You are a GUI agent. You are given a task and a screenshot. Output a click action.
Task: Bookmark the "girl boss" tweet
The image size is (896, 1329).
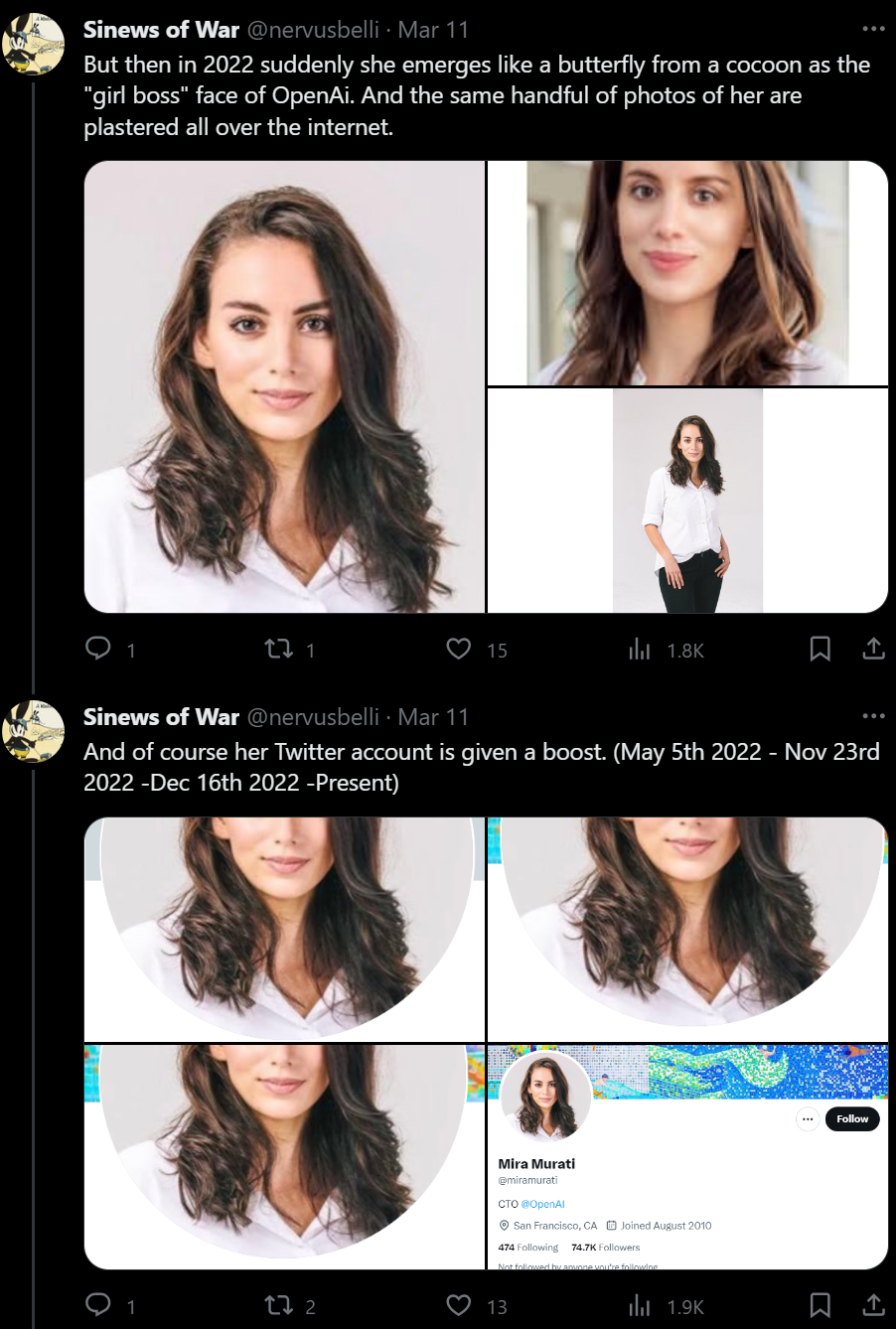tap(821, 649)
